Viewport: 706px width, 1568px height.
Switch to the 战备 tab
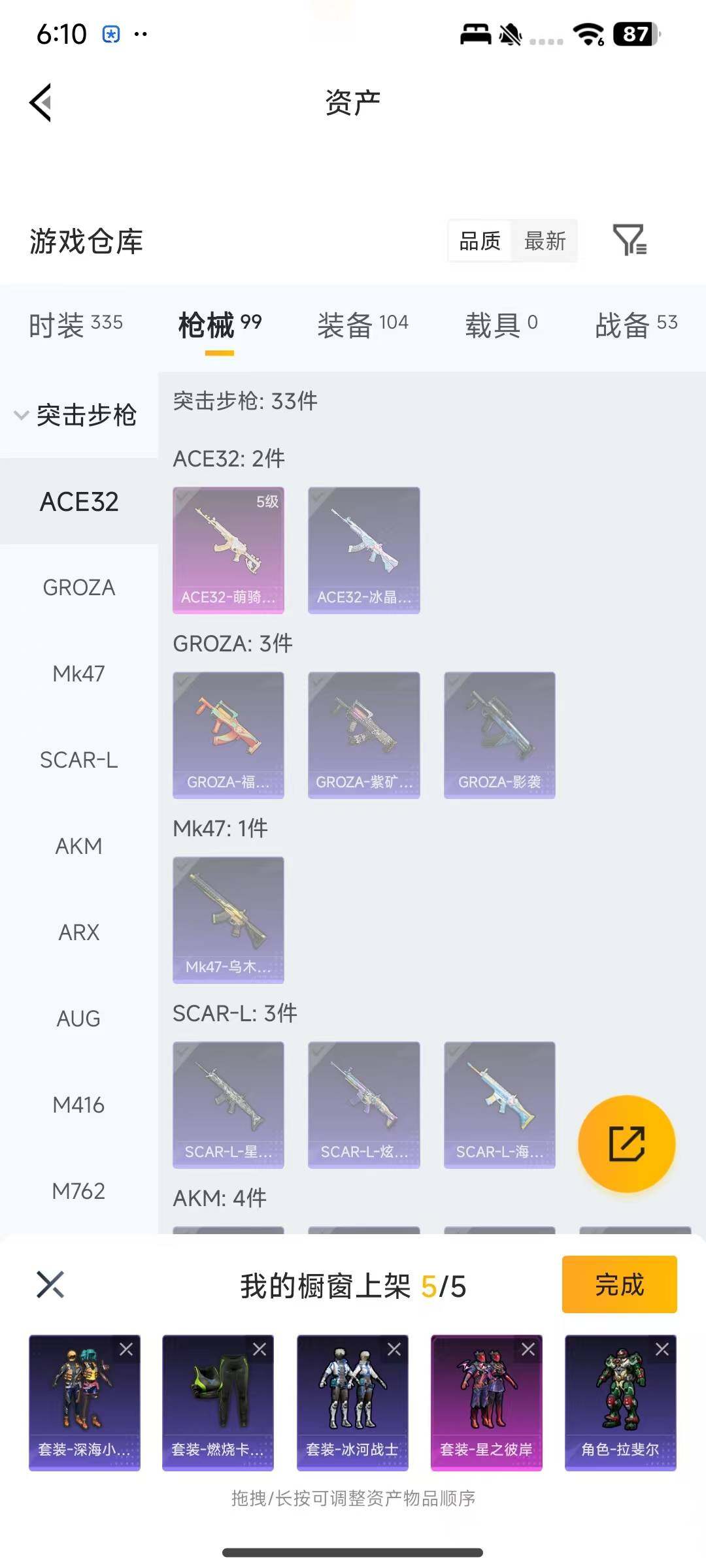tap(635, 325)
